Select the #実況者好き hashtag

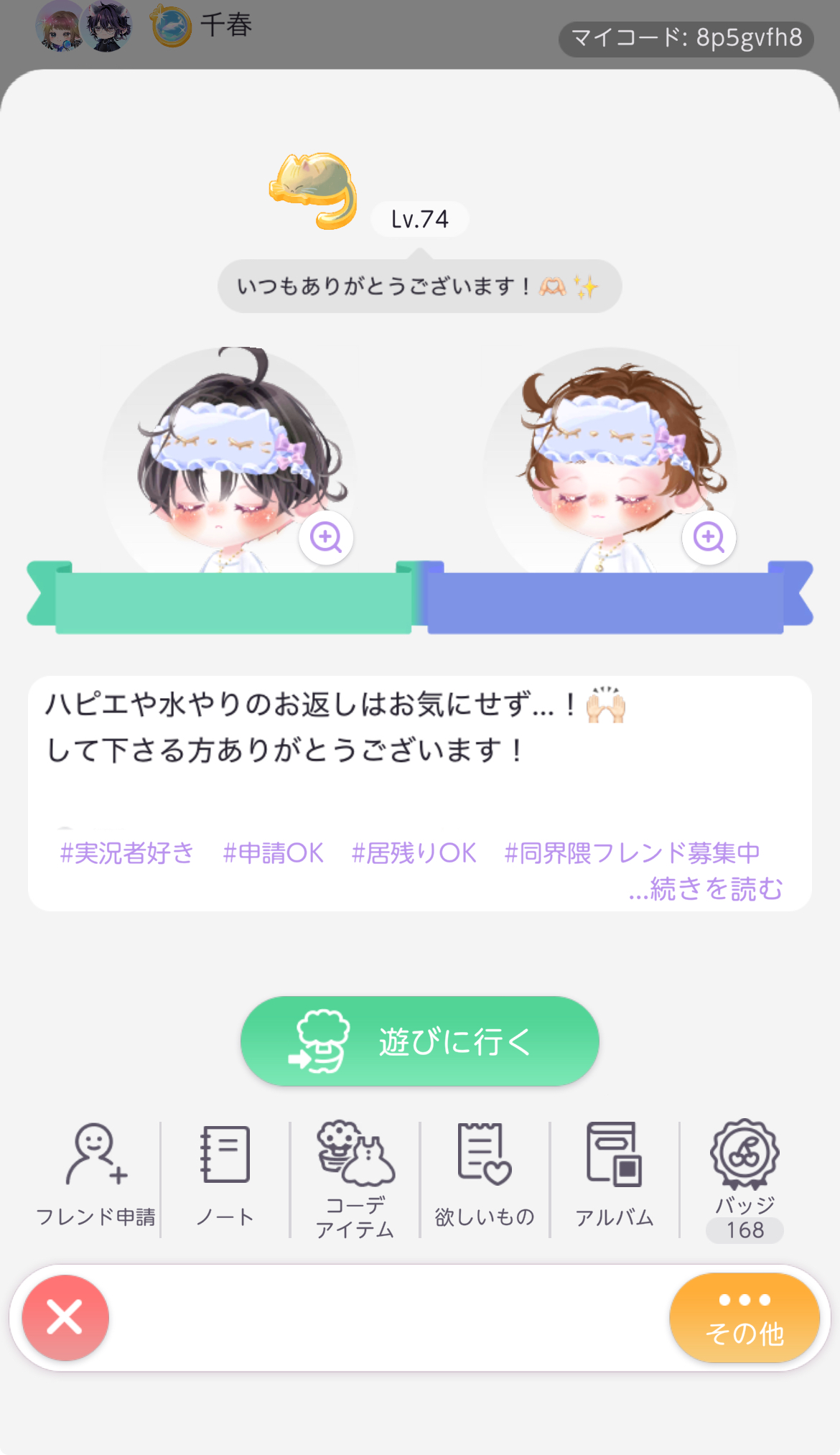(127, 852)
